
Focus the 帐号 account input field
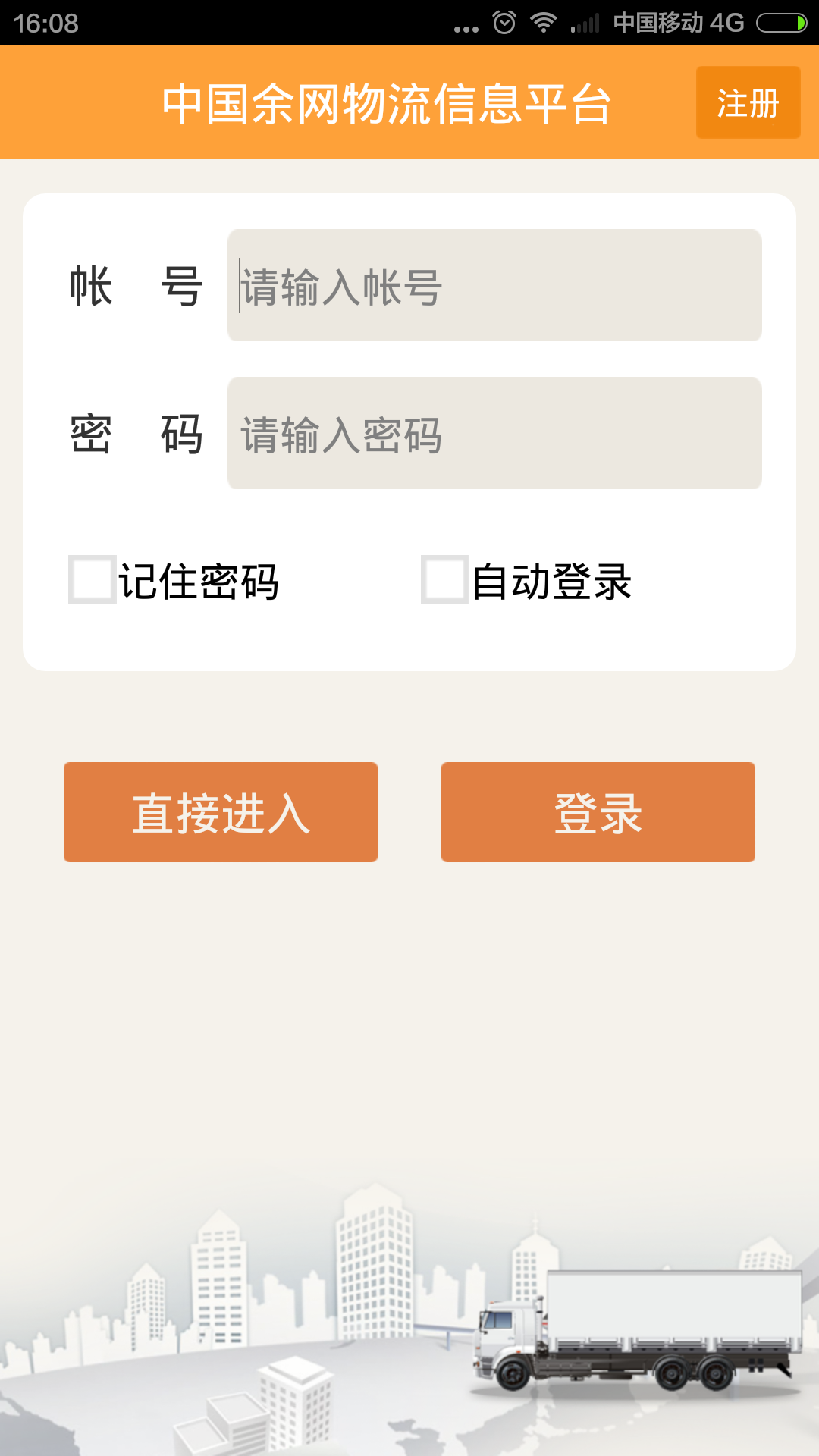click(x=494, y=285)
